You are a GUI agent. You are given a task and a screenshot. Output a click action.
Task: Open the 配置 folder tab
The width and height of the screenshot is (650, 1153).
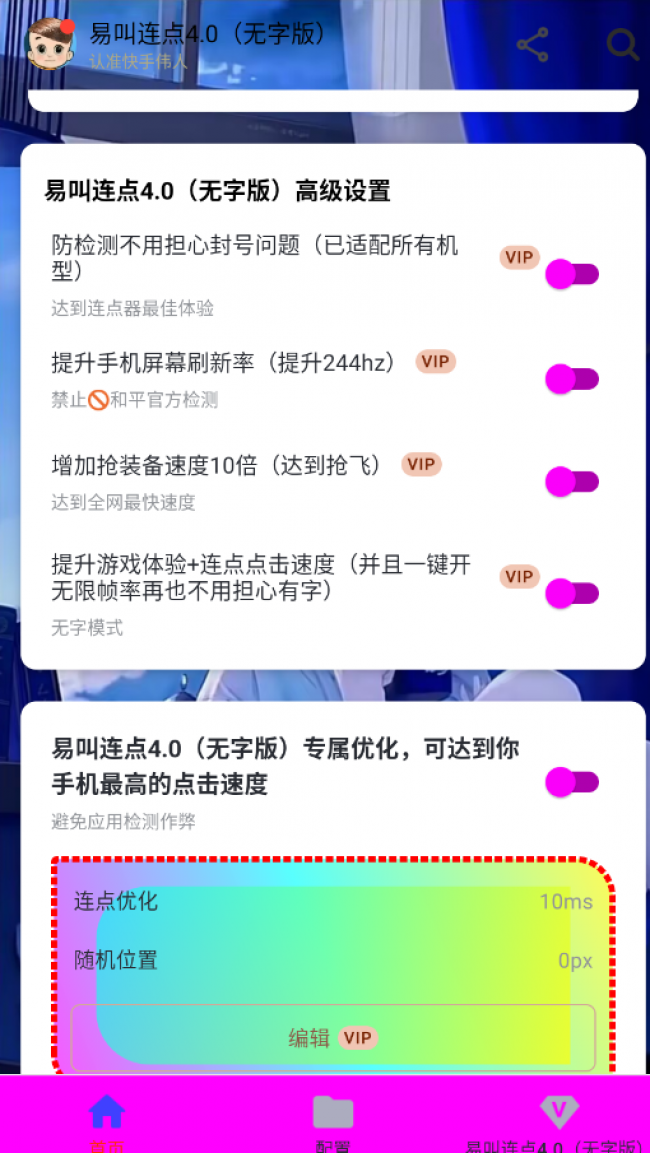[x=333, y=1118]
